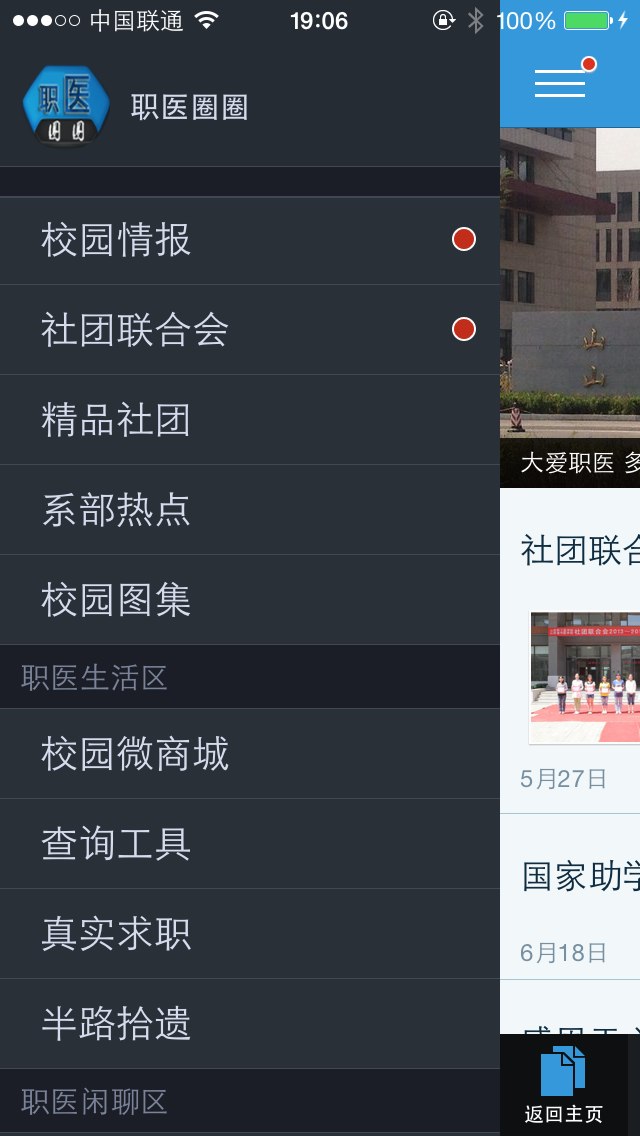
Task: Tap the hamburger menu button
Action: pyautogui.click(x=560, y=83)
